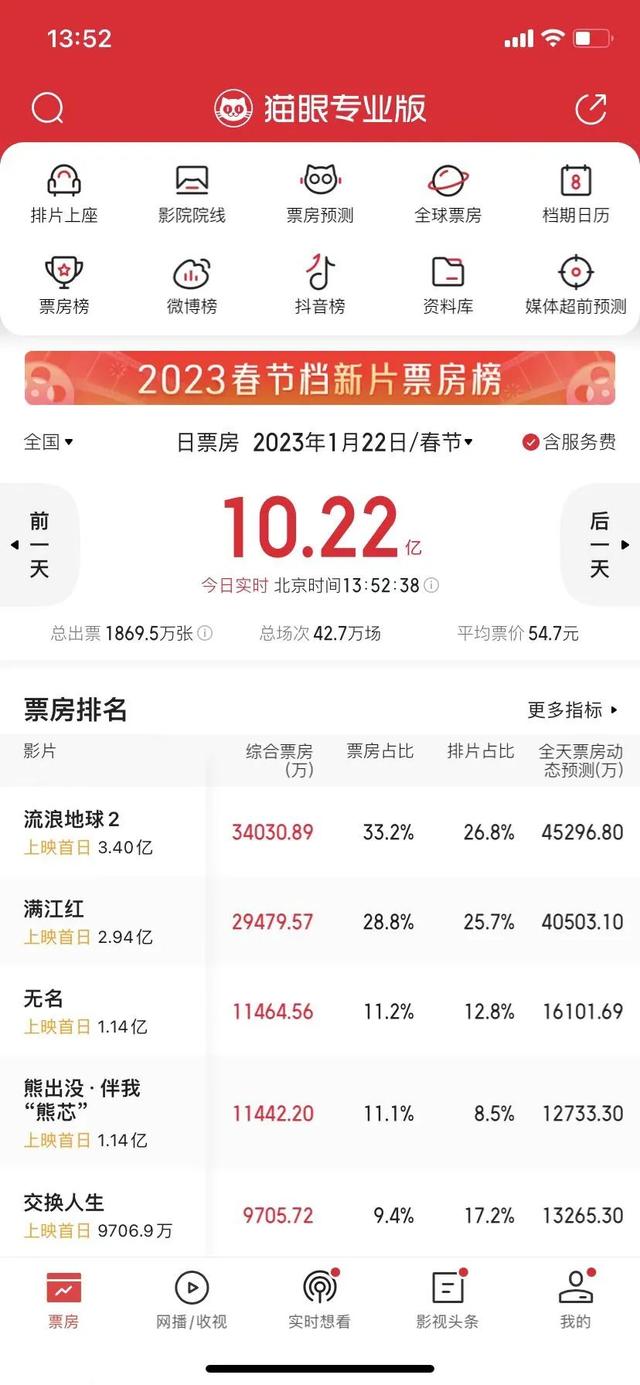Go to 后一天 box office
Viewport: 640px width, 1385px height.
pyautogui.click(x=601, y=545)
